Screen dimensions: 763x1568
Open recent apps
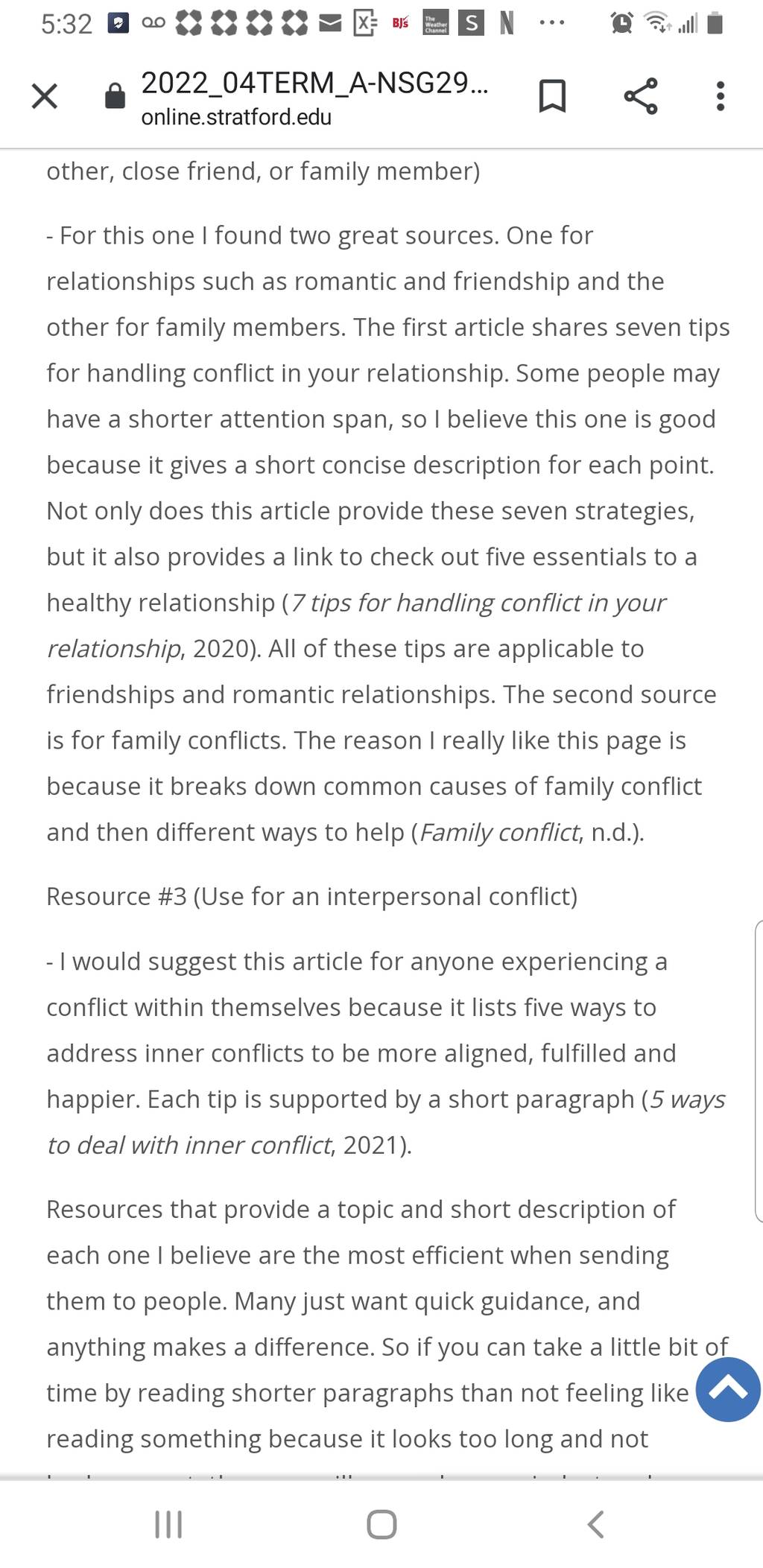tap(168, 1524)
